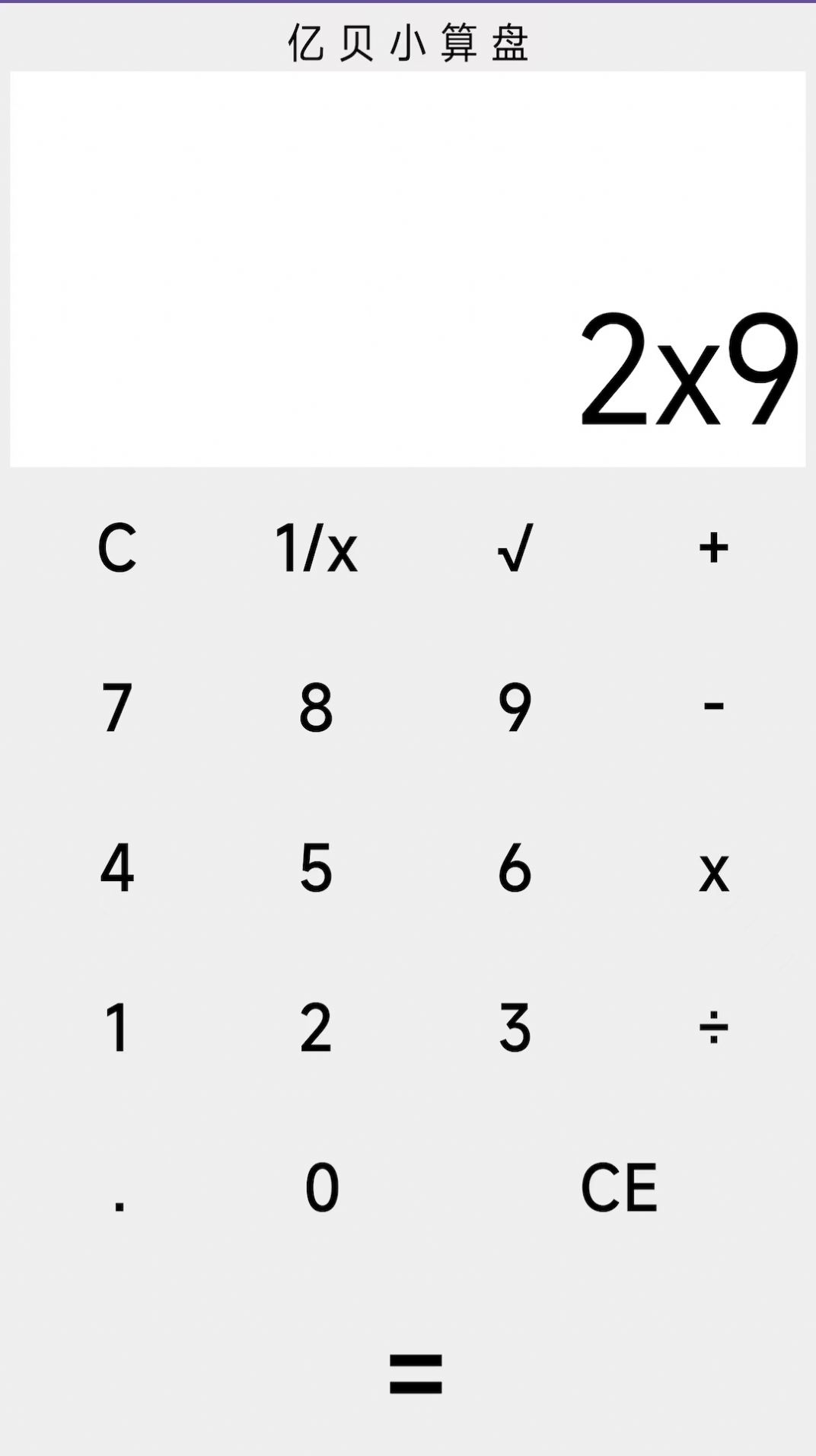Enter digit 4
Image resolution: width=816 pixels, height=1456 pixels.
[117, 867]
